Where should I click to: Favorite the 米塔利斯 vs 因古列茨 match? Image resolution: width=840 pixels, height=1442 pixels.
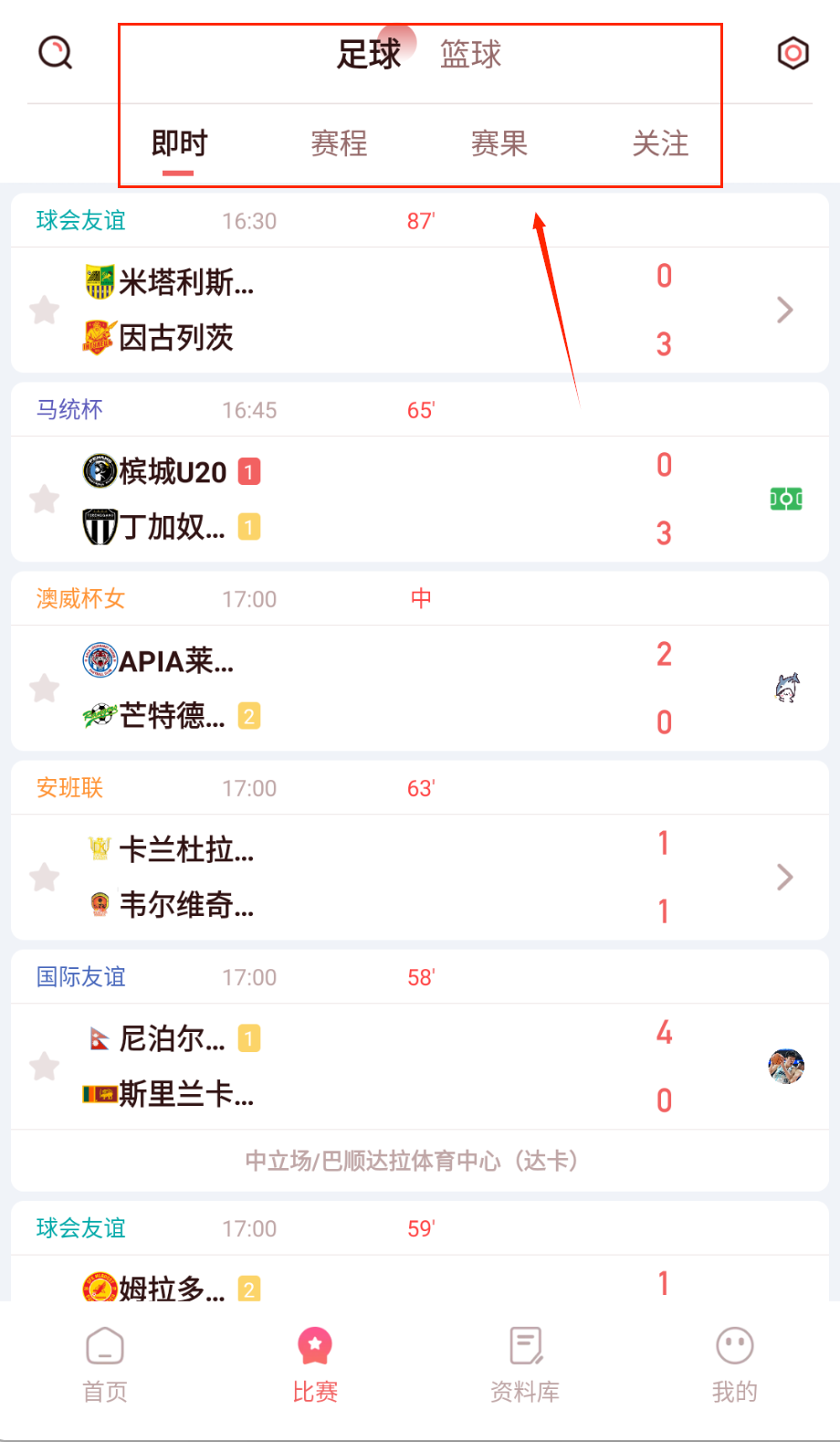45,311
